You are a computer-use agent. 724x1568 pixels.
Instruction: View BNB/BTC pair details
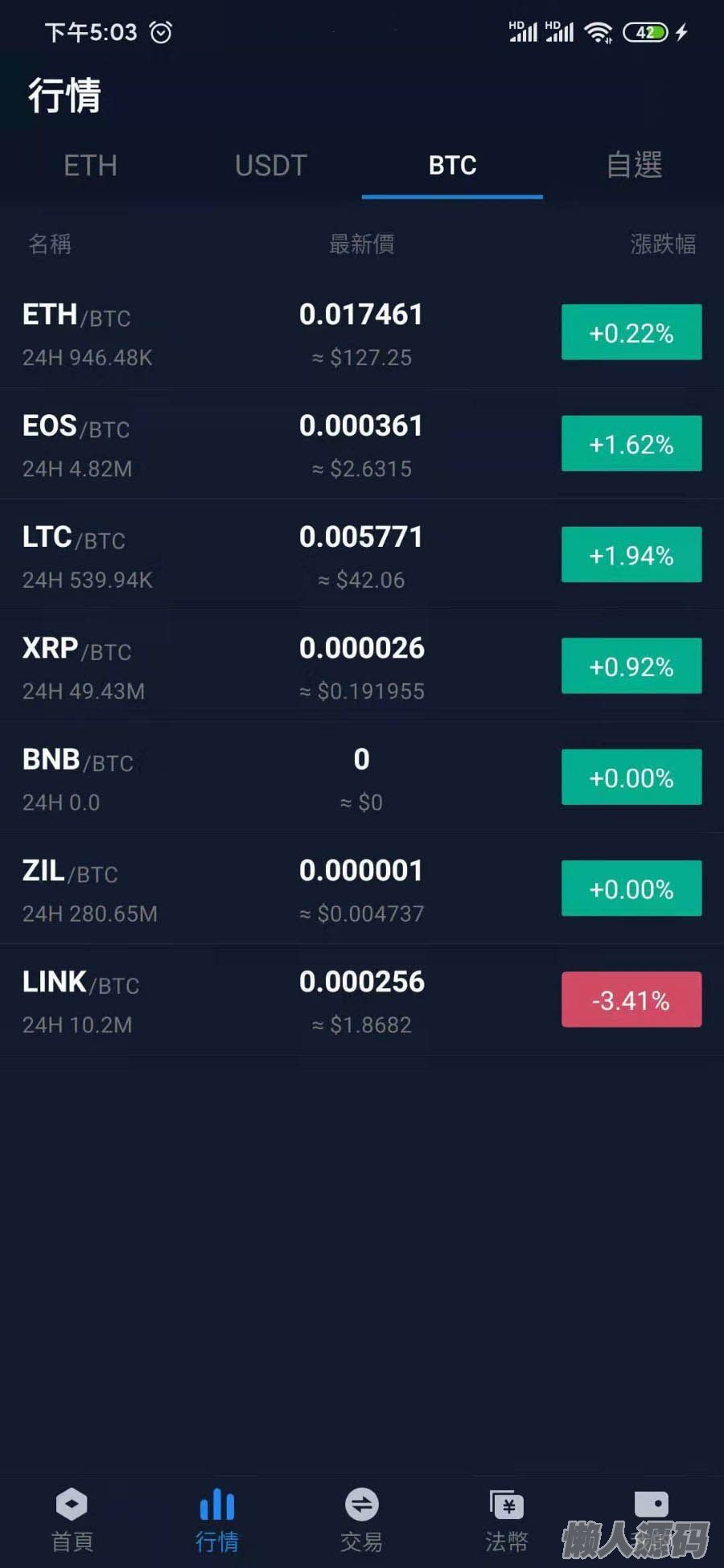click(362, 778)
